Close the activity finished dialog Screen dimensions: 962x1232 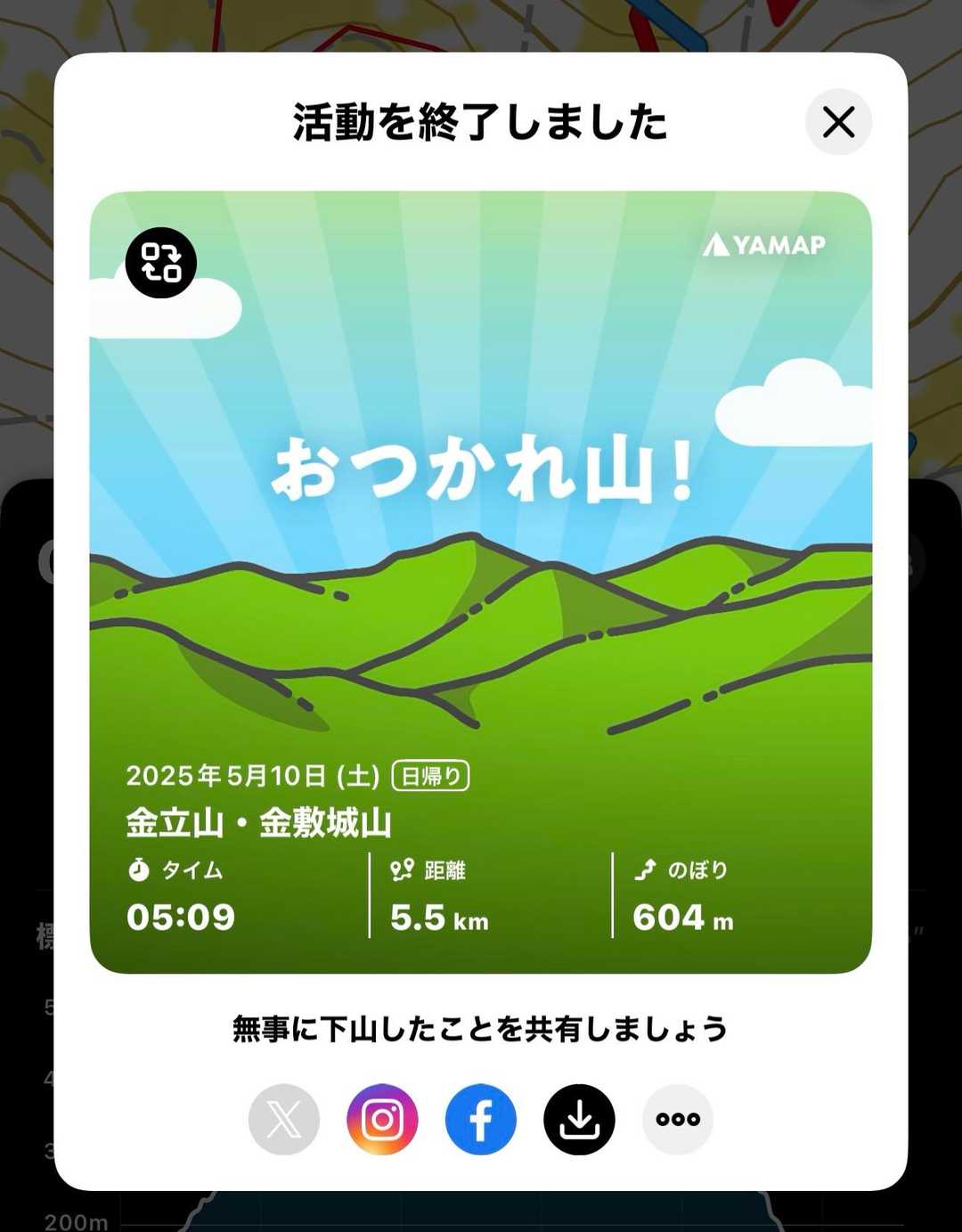(x=838, y=122)
